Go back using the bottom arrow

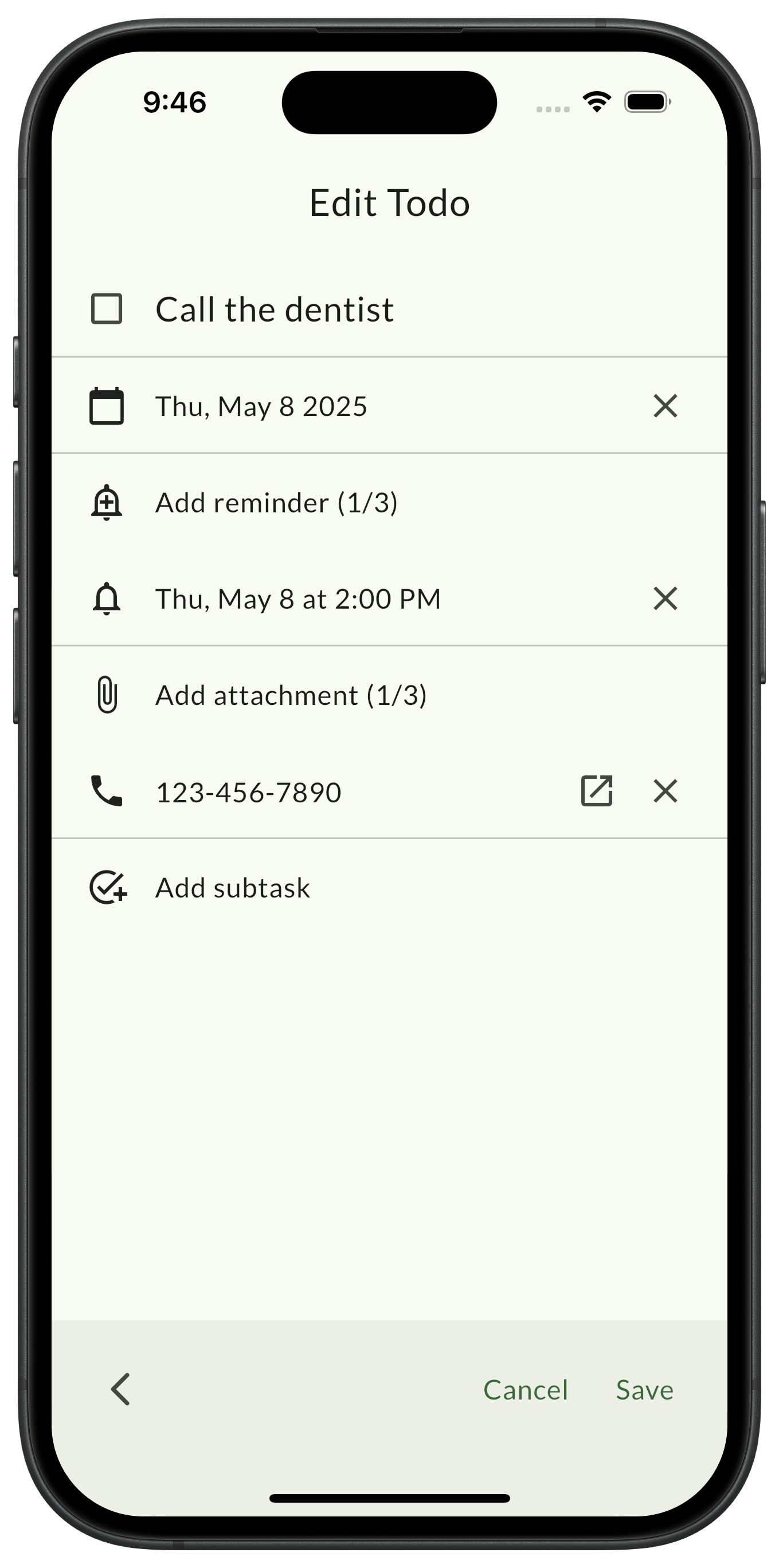click(x=120, y=1390)
